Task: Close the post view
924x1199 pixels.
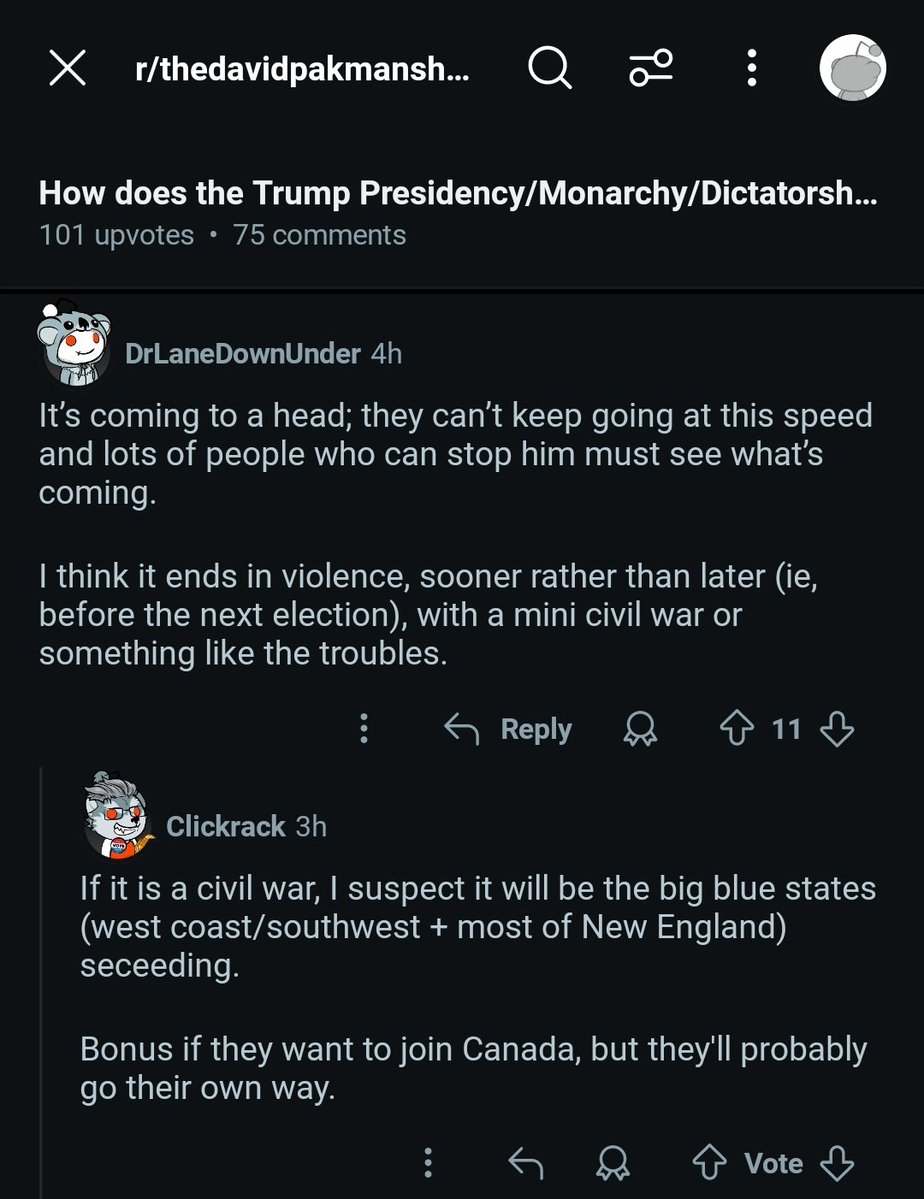Action: [x=68, y=70]
